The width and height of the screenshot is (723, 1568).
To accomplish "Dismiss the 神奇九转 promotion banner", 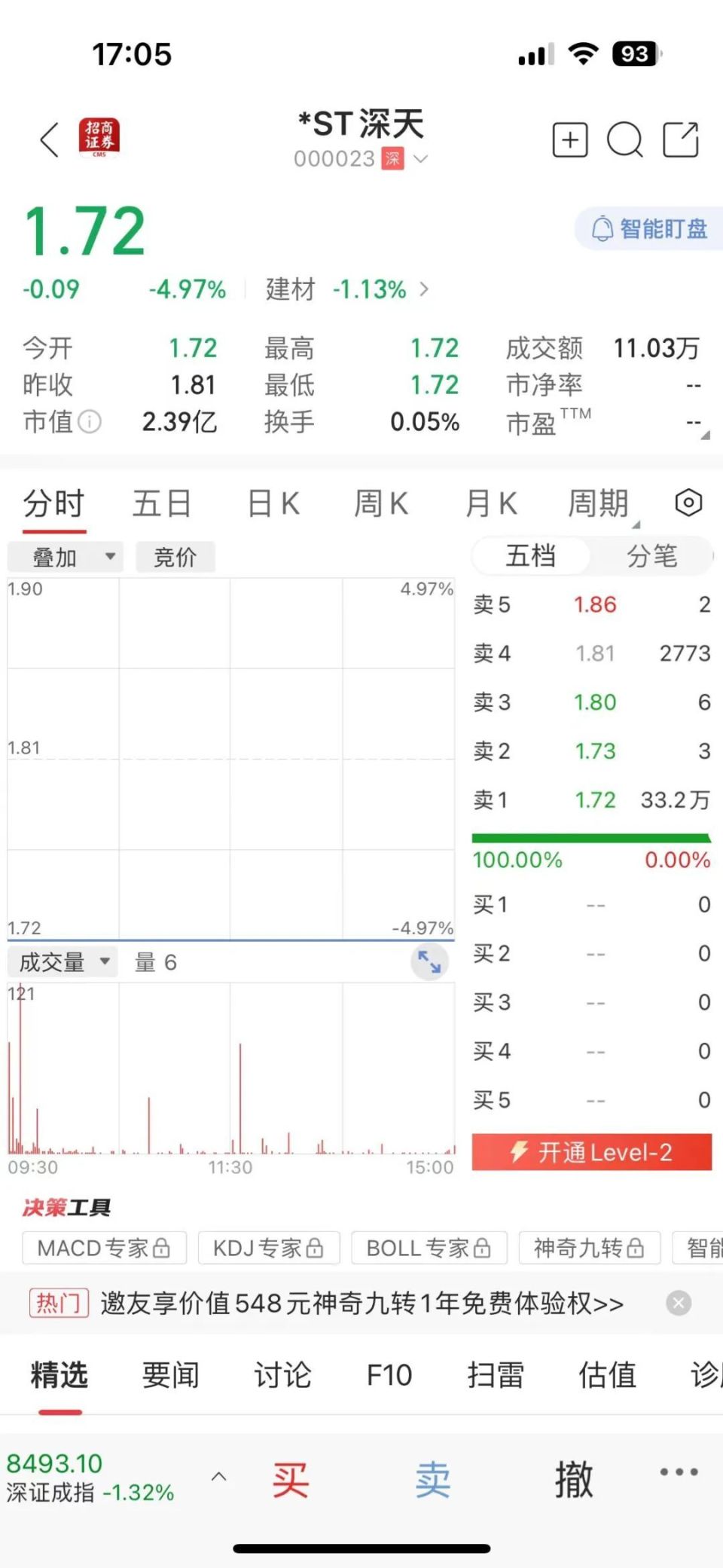I will tap(678, 1303).
